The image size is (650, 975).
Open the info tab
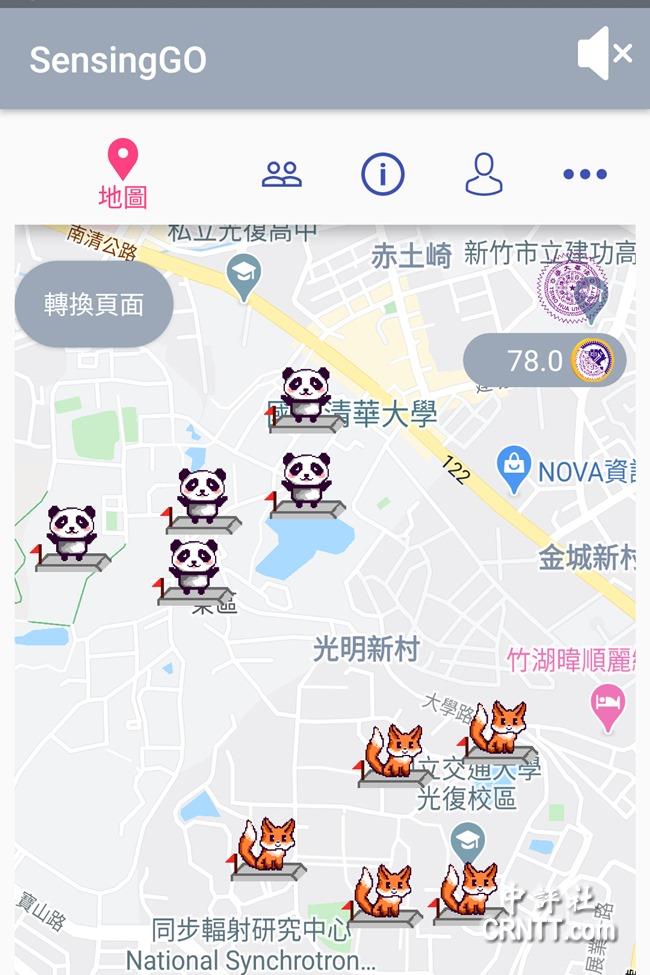point(382,175)
